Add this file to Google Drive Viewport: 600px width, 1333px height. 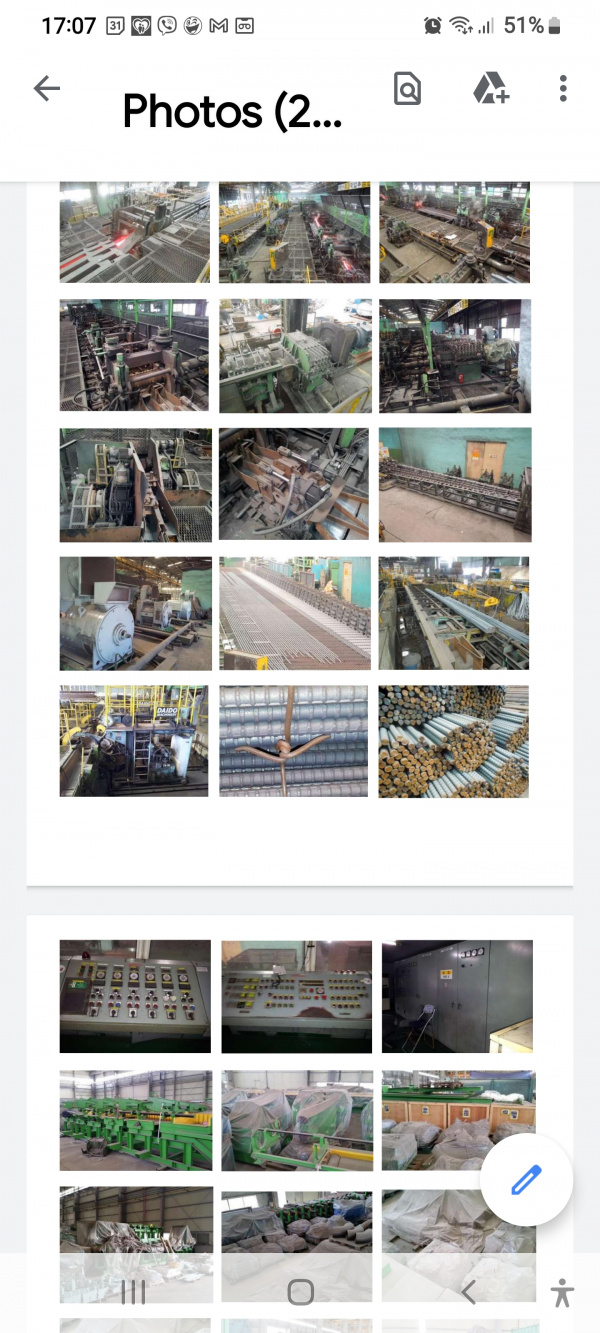[x=490, y=89]
